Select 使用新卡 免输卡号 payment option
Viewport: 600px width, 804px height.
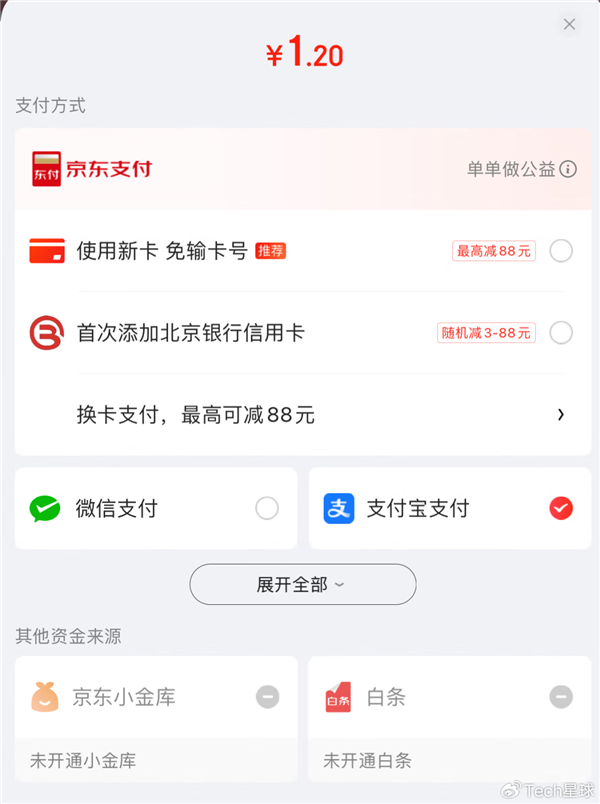coord(561,251)
